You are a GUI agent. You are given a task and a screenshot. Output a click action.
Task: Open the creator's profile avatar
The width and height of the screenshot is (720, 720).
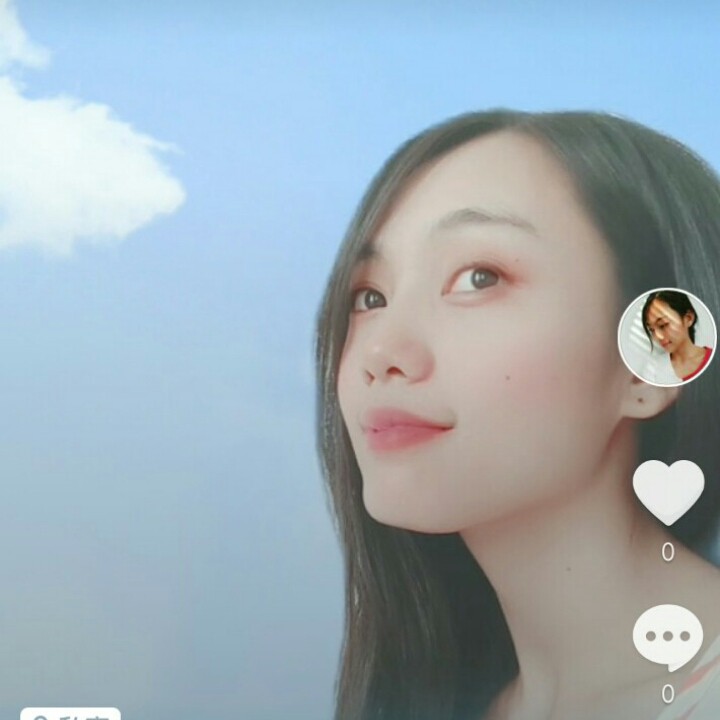(x=667, y=336)
